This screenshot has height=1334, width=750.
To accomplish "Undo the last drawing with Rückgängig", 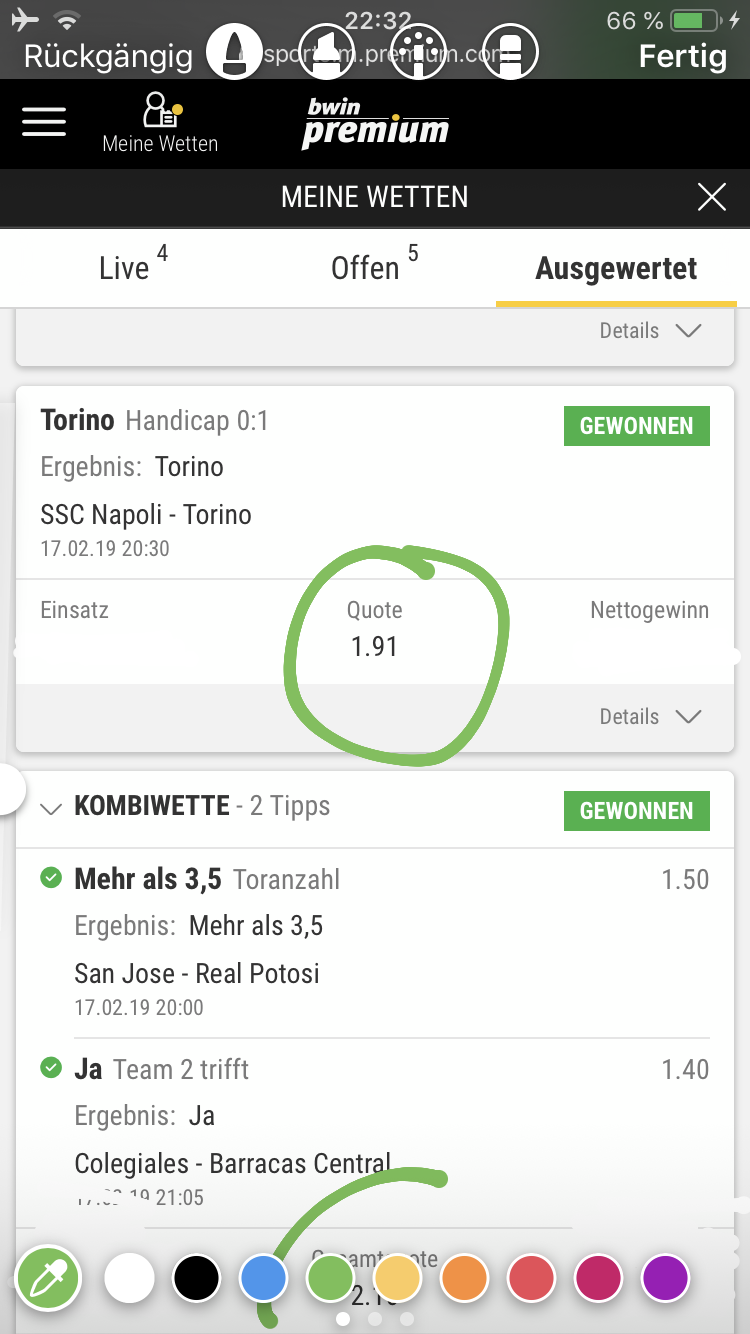I will click(108, 56).
